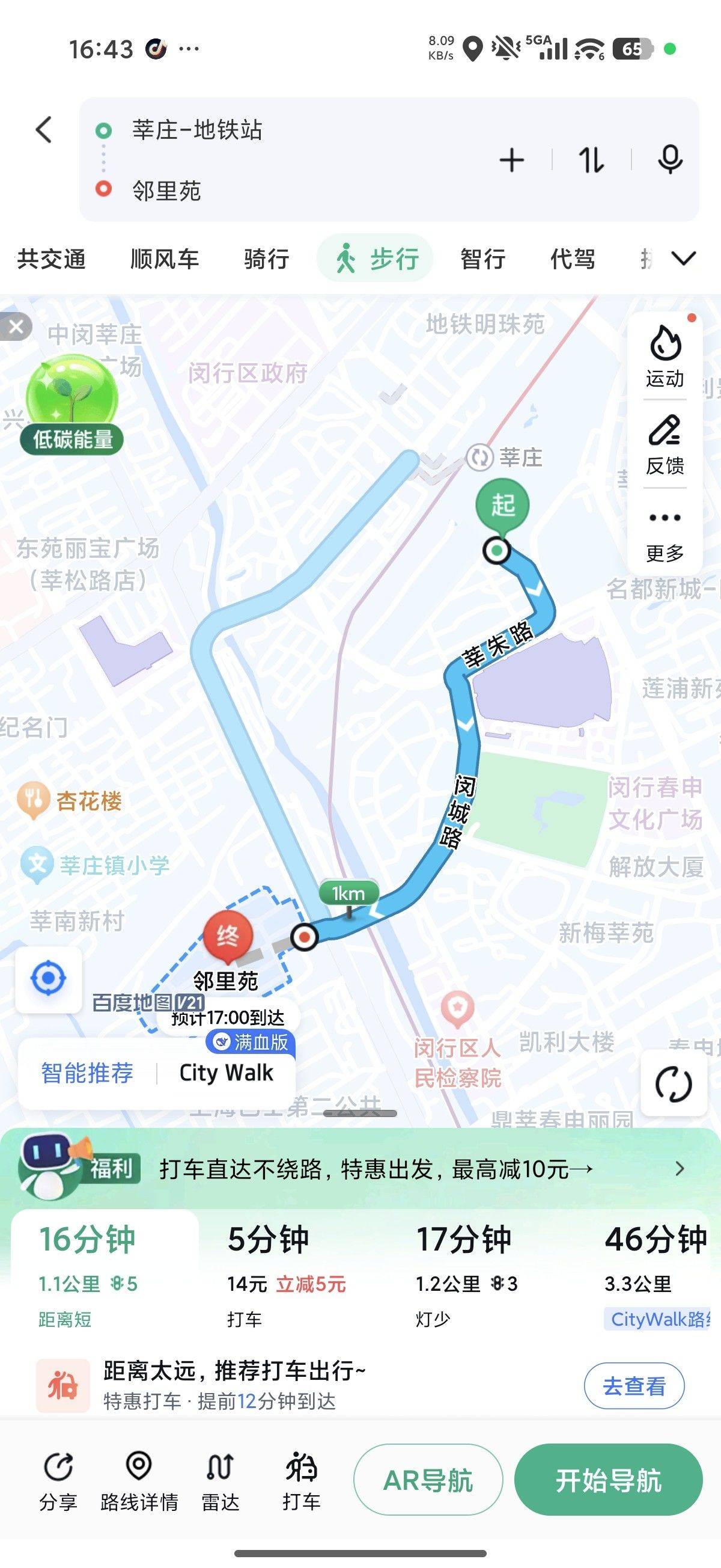Add a waypoint with the plus icon
Screen dimensions: 721x1568
(512, 160)
